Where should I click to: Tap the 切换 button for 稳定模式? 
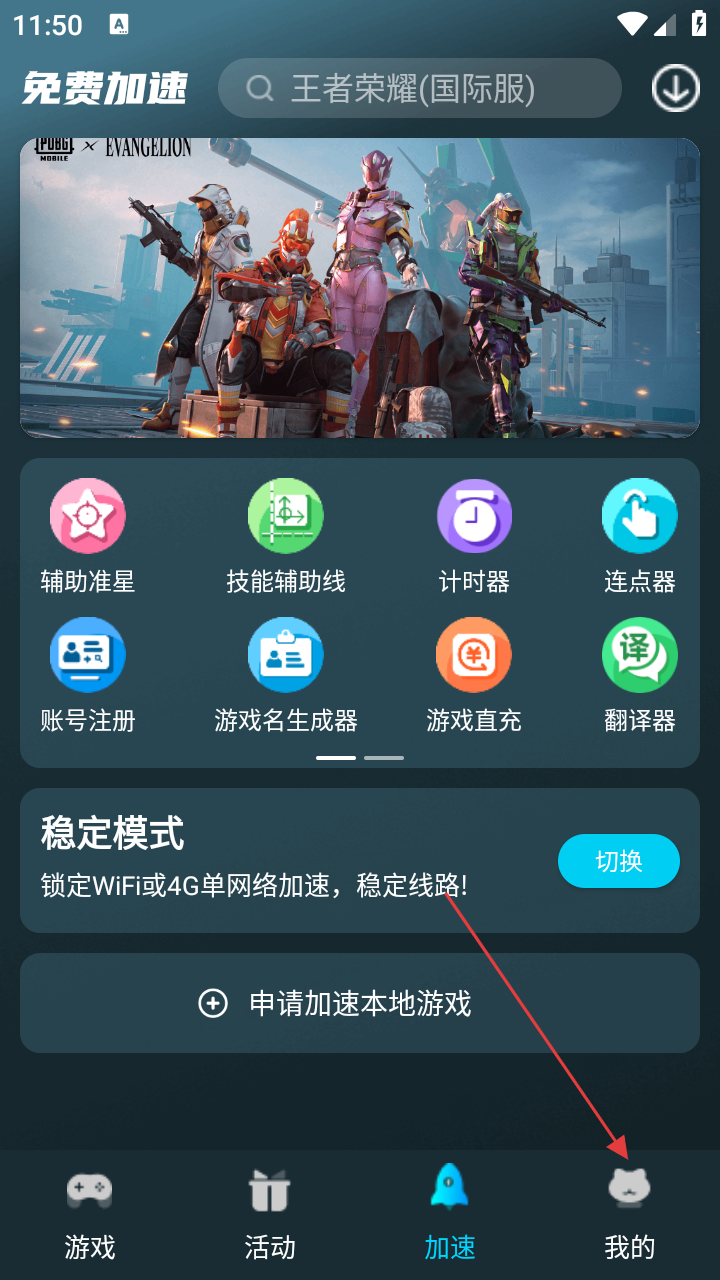tap(618, 861)
